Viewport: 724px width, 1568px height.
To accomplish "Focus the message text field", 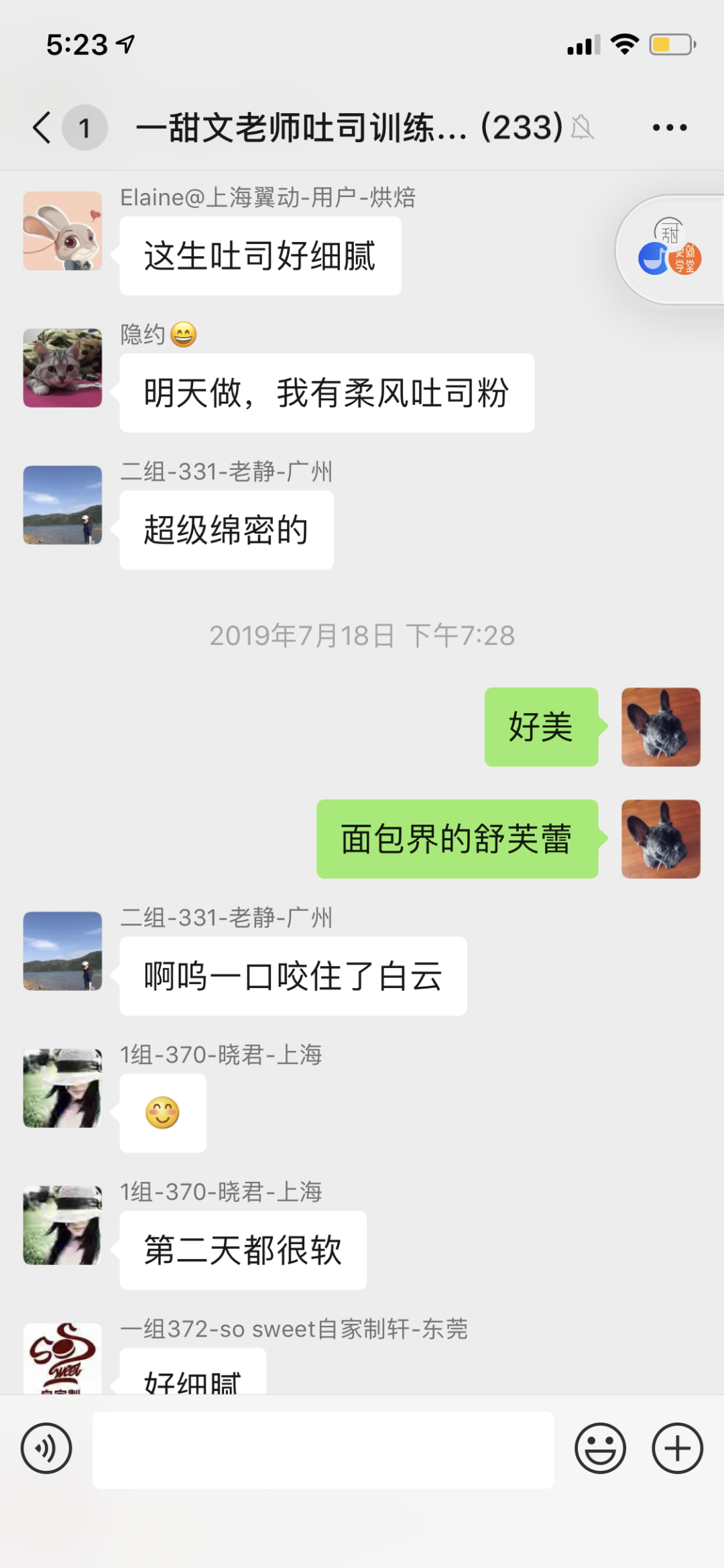I will tap(323, 1449).
